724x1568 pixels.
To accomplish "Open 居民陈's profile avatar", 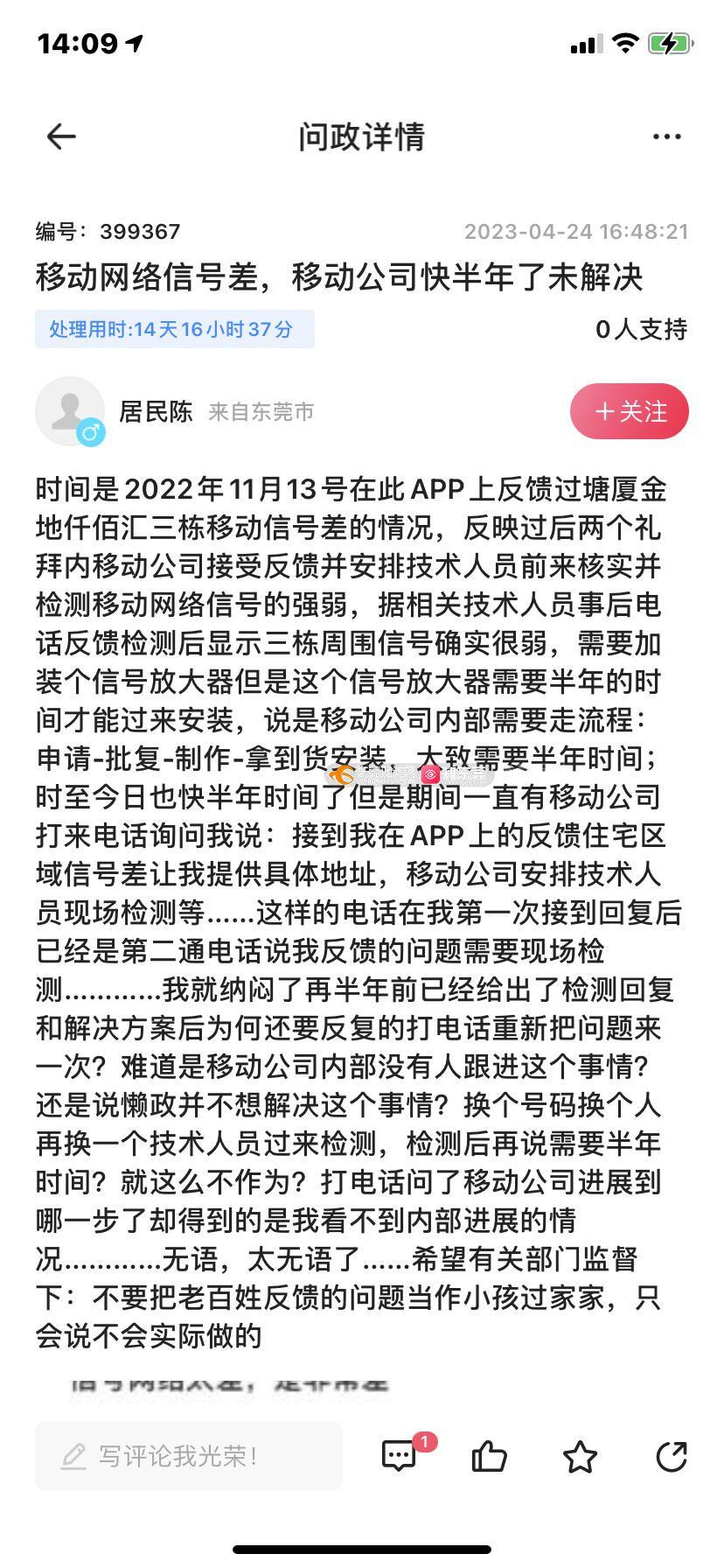I will [x=70, y=411].
